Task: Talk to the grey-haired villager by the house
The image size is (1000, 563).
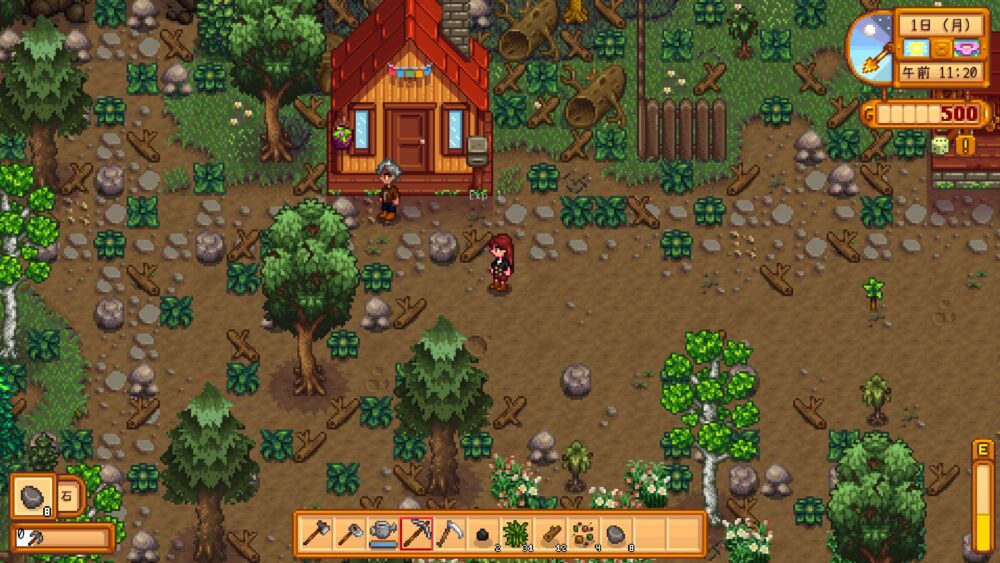Action: (388, 190)
